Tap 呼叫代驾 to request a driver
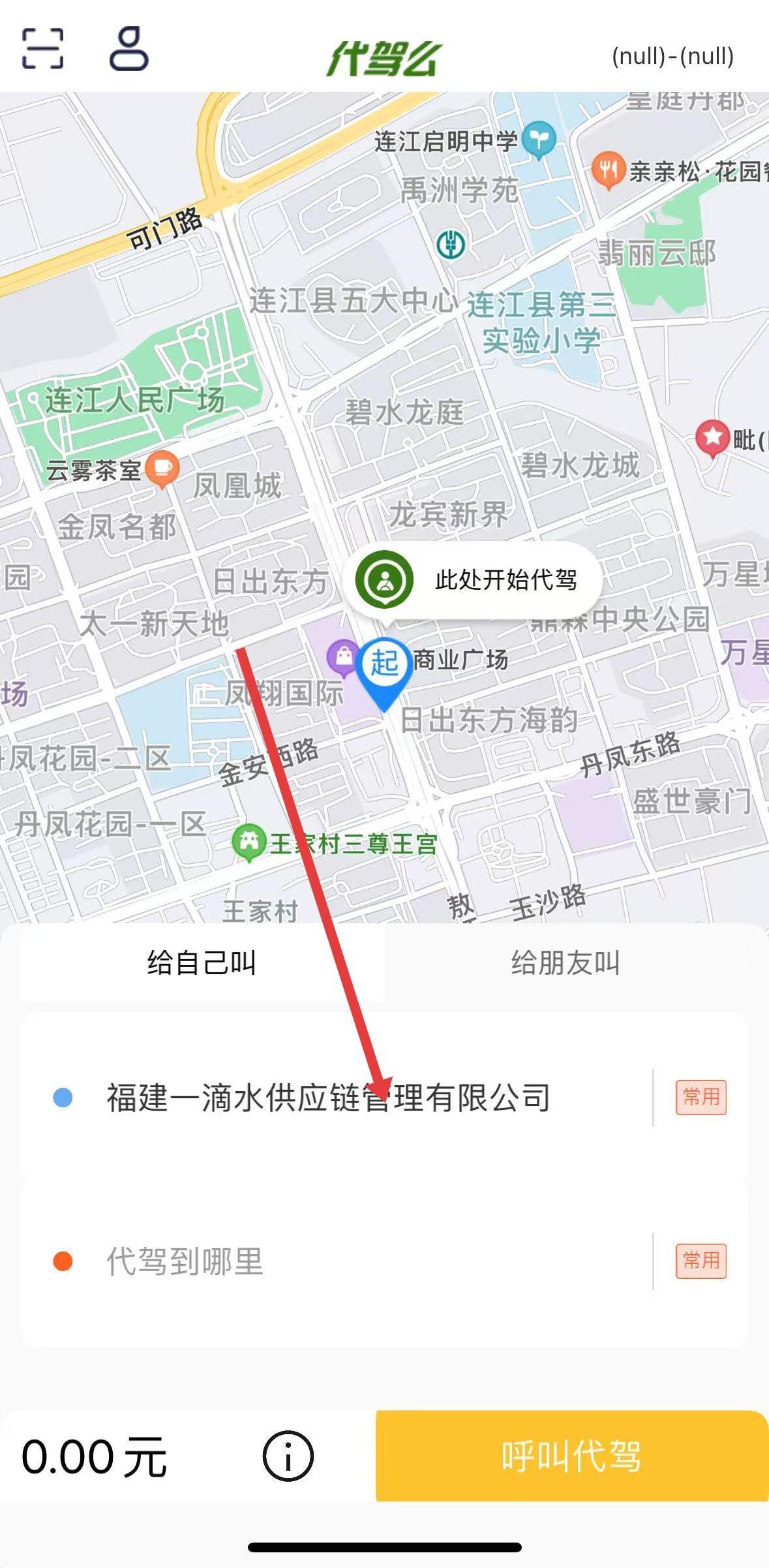This screenshot has width=769, height=1568. coord(571,1456)
